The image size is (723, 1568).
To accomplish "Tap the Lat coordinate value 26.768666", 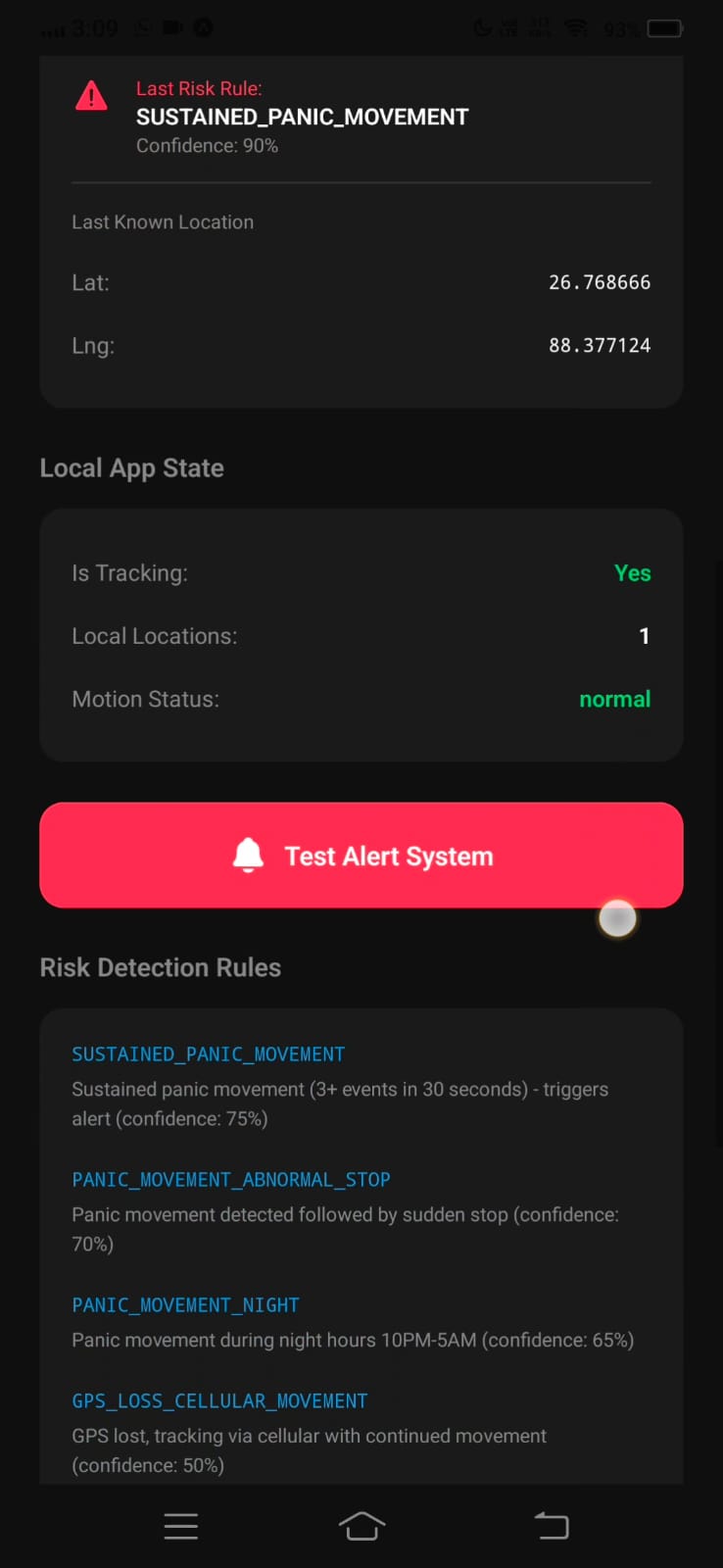I will [599, 282].
